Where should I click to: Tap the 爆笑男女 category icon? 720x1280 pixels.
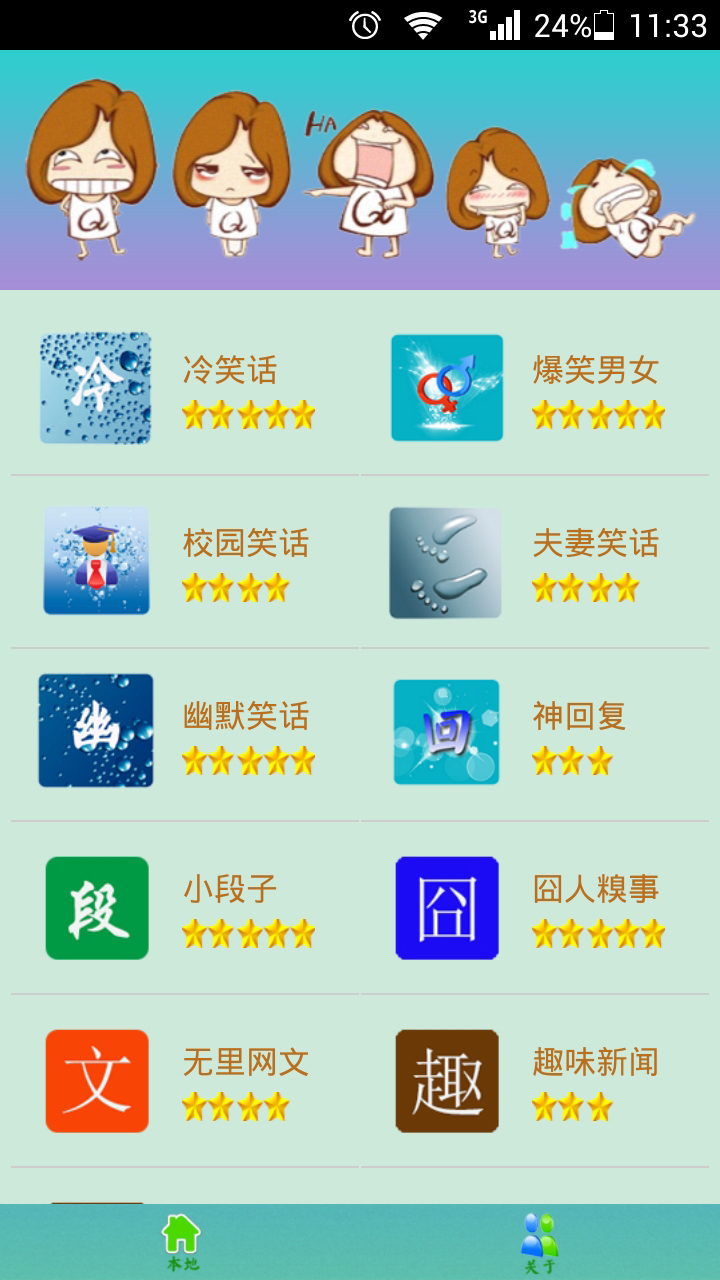pyautogui.click(x=447, y=387)
